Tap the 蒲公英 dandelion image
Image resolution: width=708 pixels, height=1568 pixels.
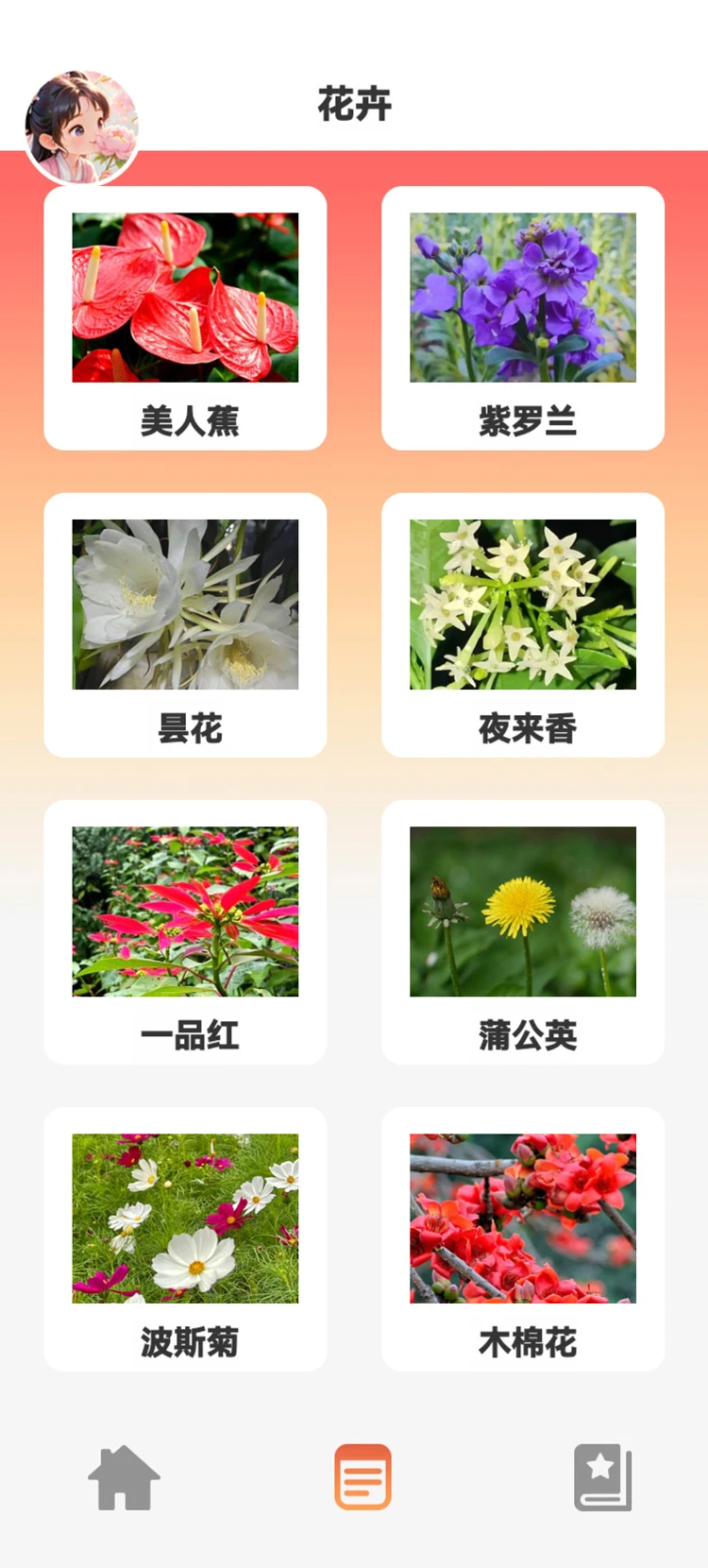point(522,911)
